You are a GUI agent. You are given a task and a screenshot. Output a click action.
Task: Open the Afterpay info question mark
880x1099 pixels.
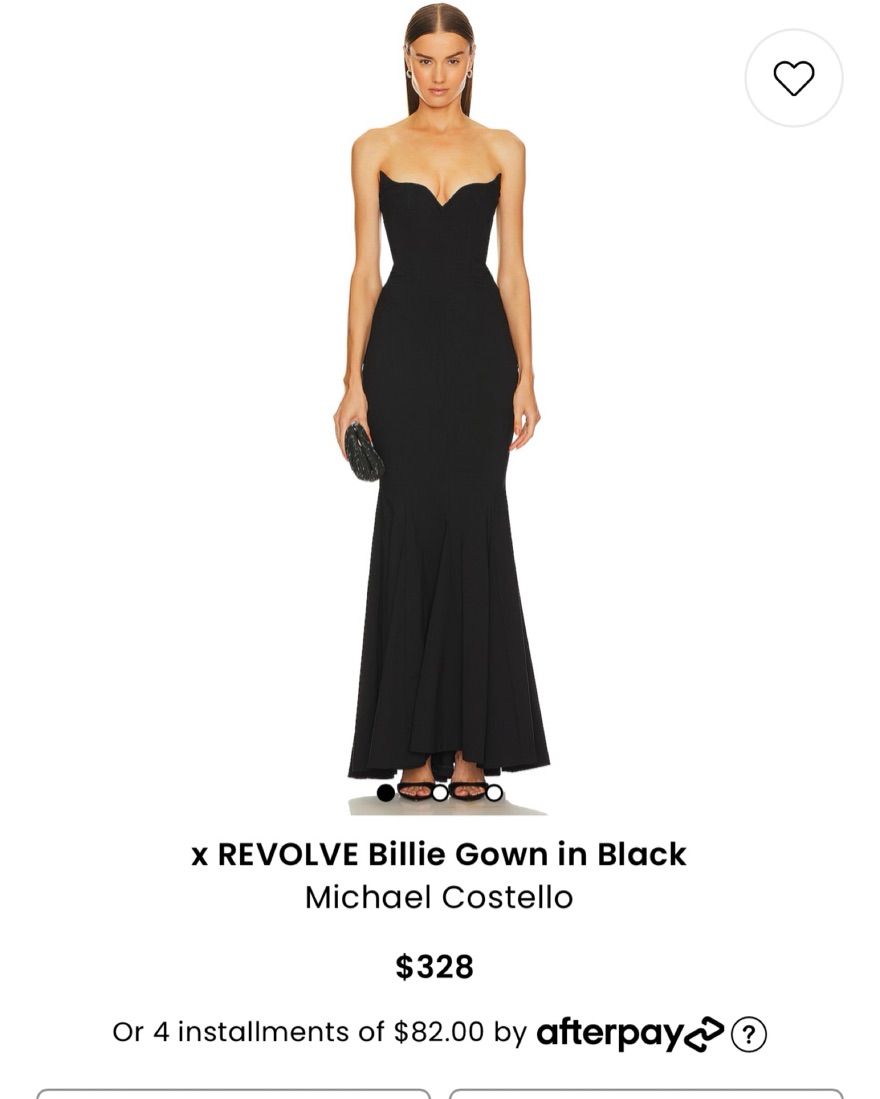pyautogui.click(x=749, y=1033)
